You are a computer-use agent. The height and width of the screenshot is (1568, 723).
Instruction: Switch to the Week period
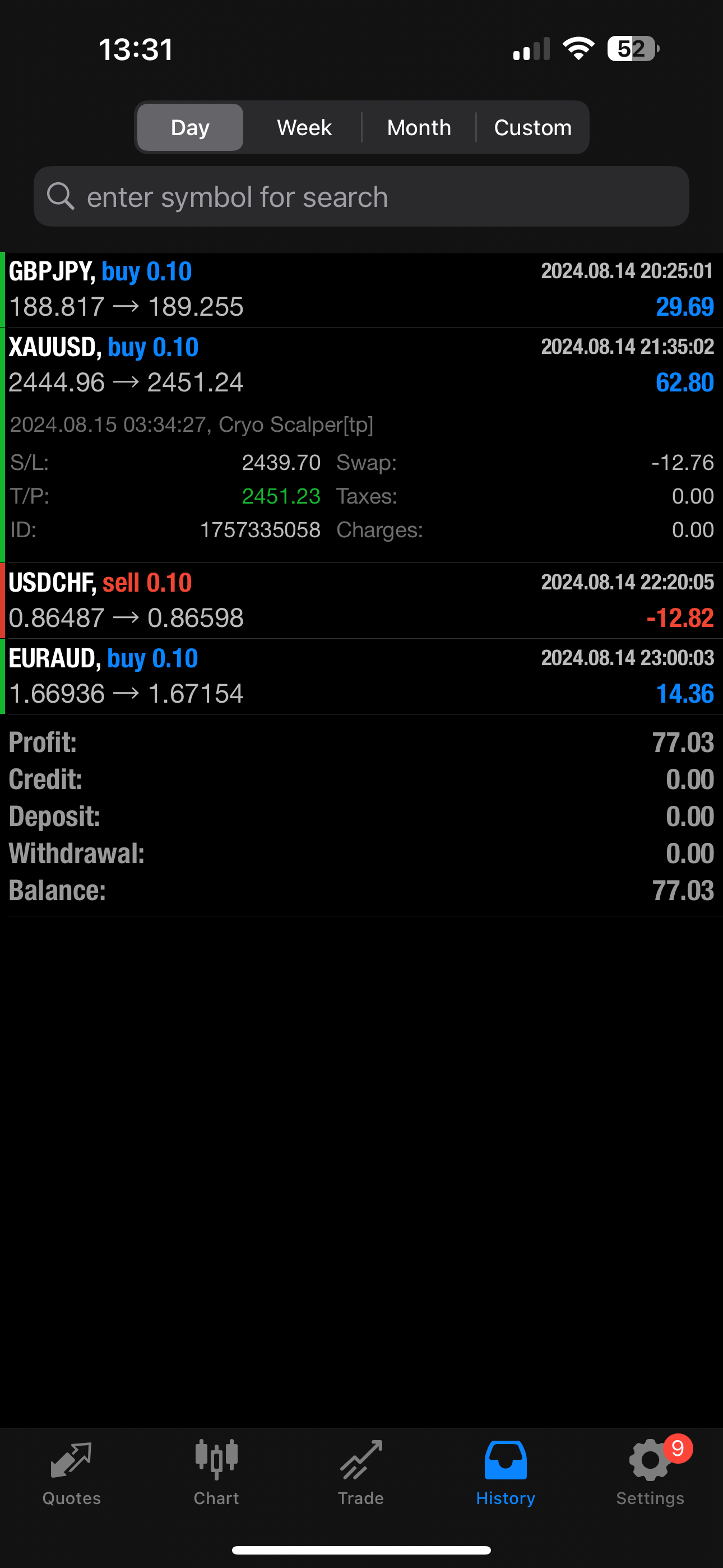pos(304,127)
